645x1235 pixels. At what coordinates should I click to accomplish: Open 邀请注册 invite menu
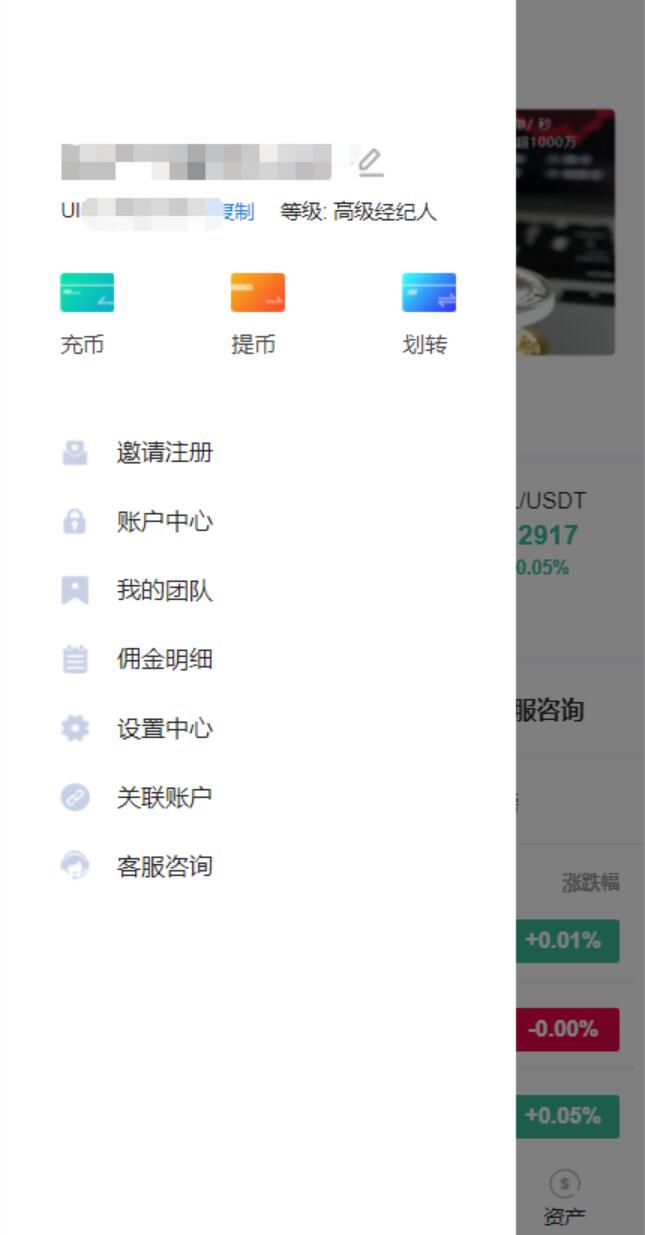(164, 453)
